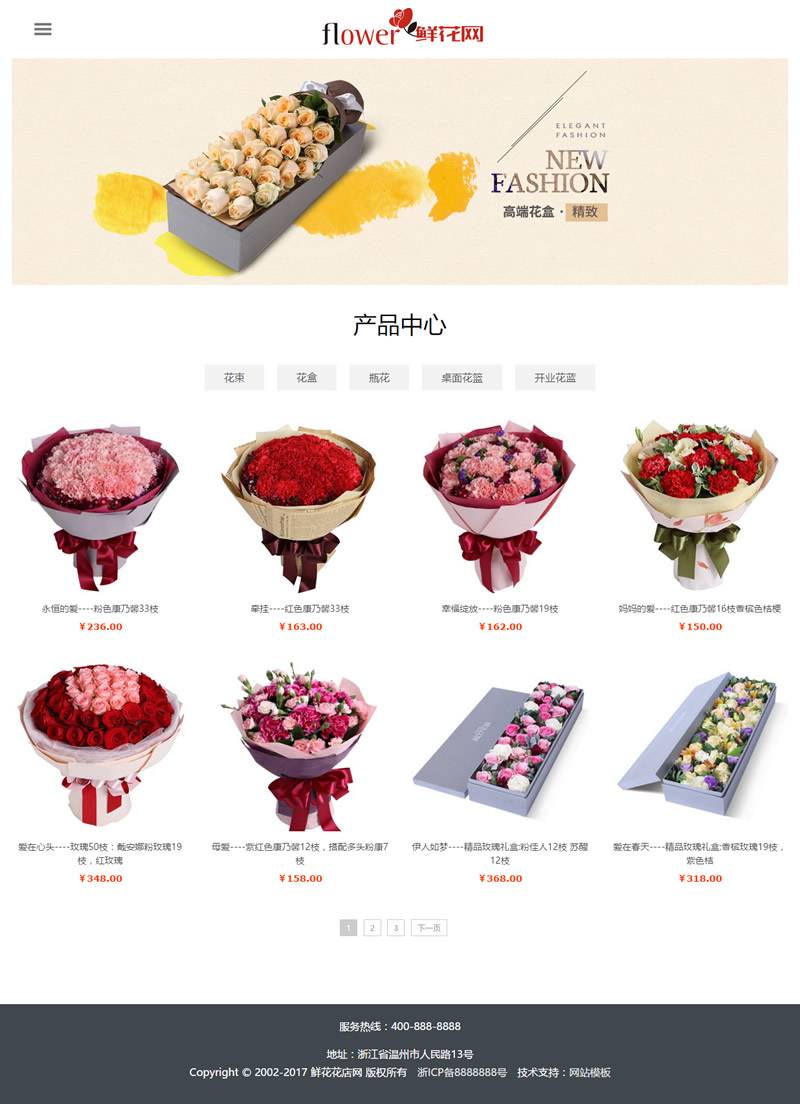View the 爱在春天 gift box for ¥318.00
800x1104 pixels.
700,745
